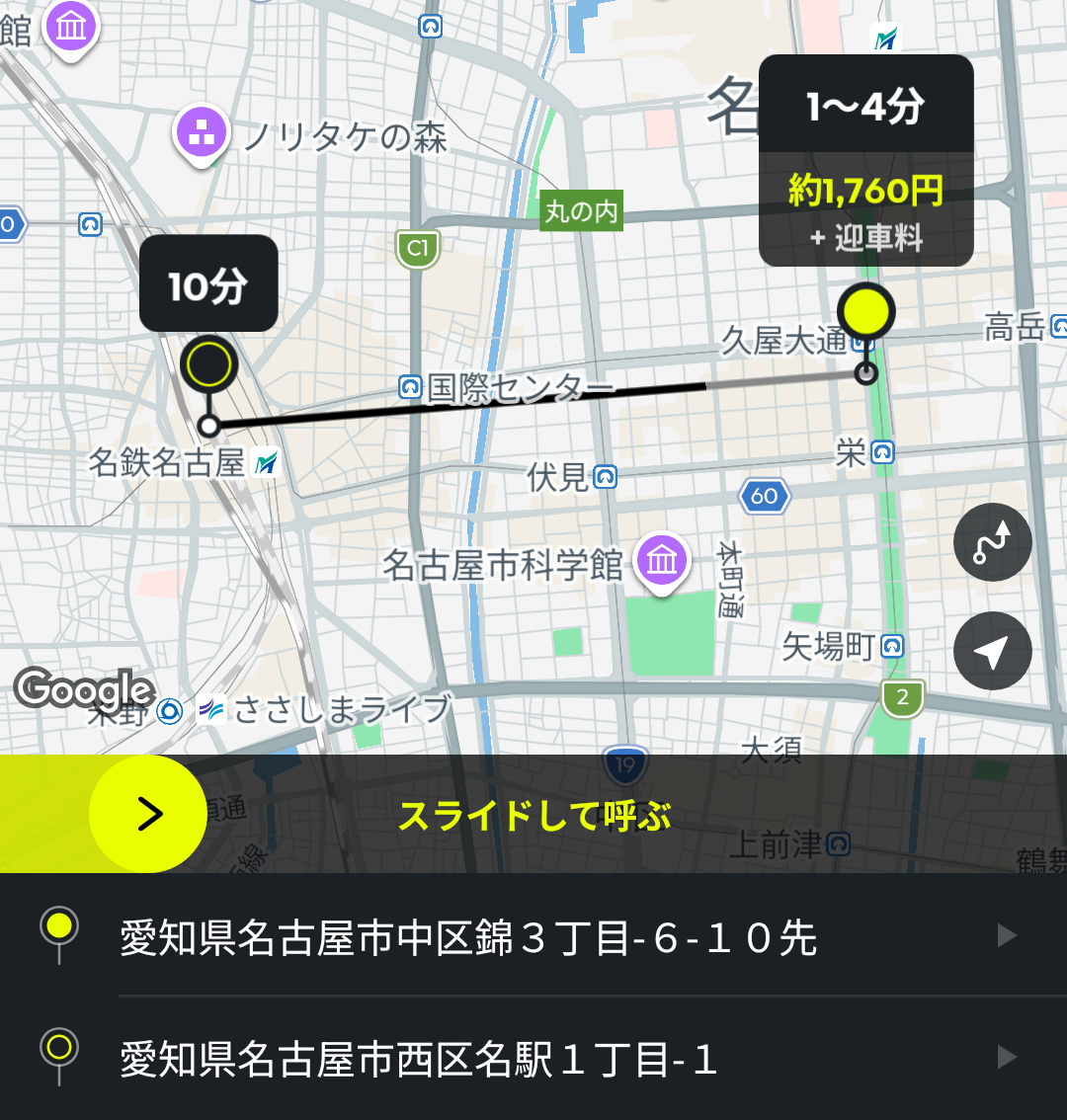Edit destination address 西区名駅1丁目-1
This screenshot has height=1120, width=1067.
[533, 1059]
